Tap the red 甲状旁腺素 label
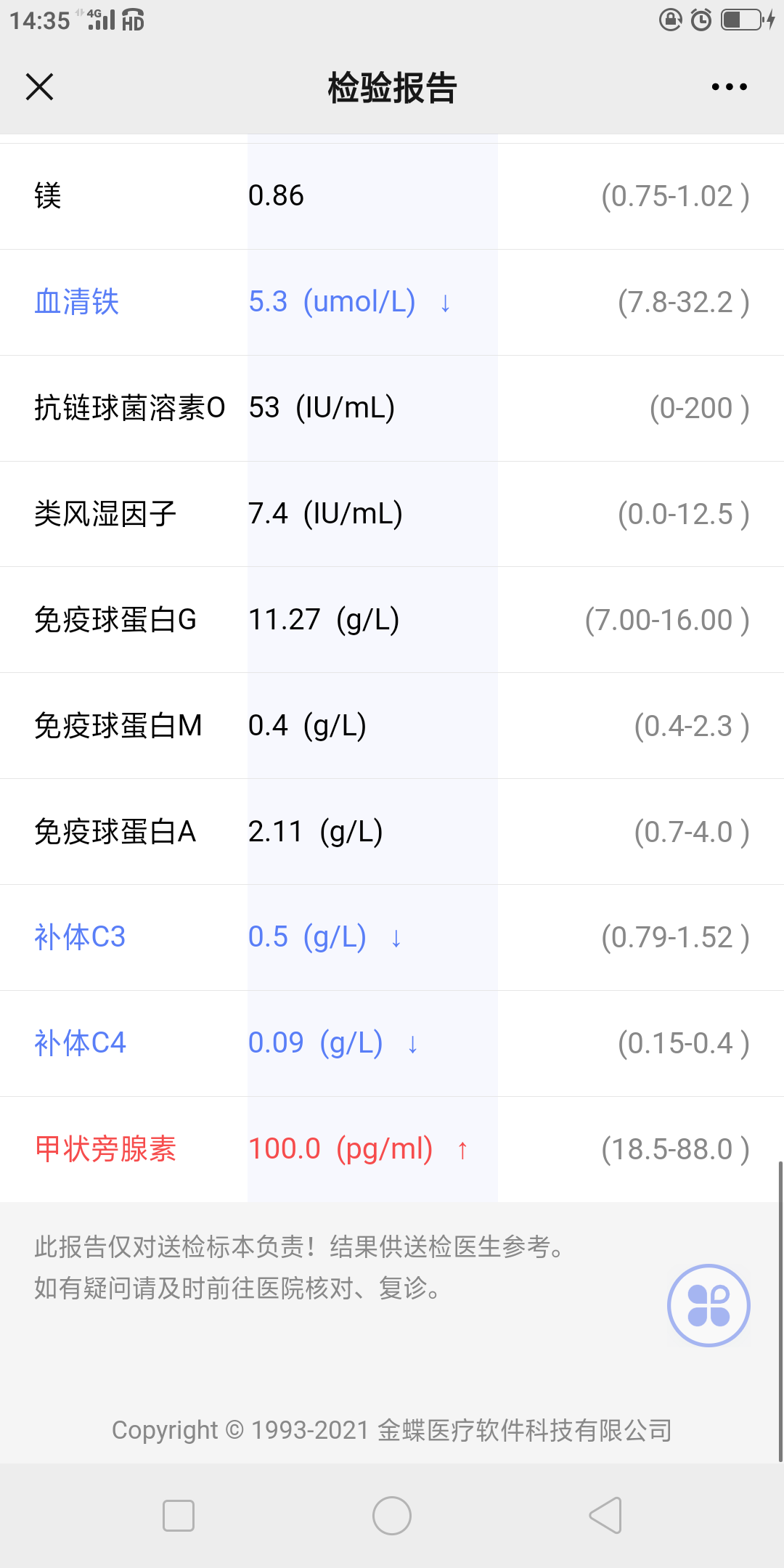The height and width of the screenshot is (1568, 784). [x=105, y=1150]
